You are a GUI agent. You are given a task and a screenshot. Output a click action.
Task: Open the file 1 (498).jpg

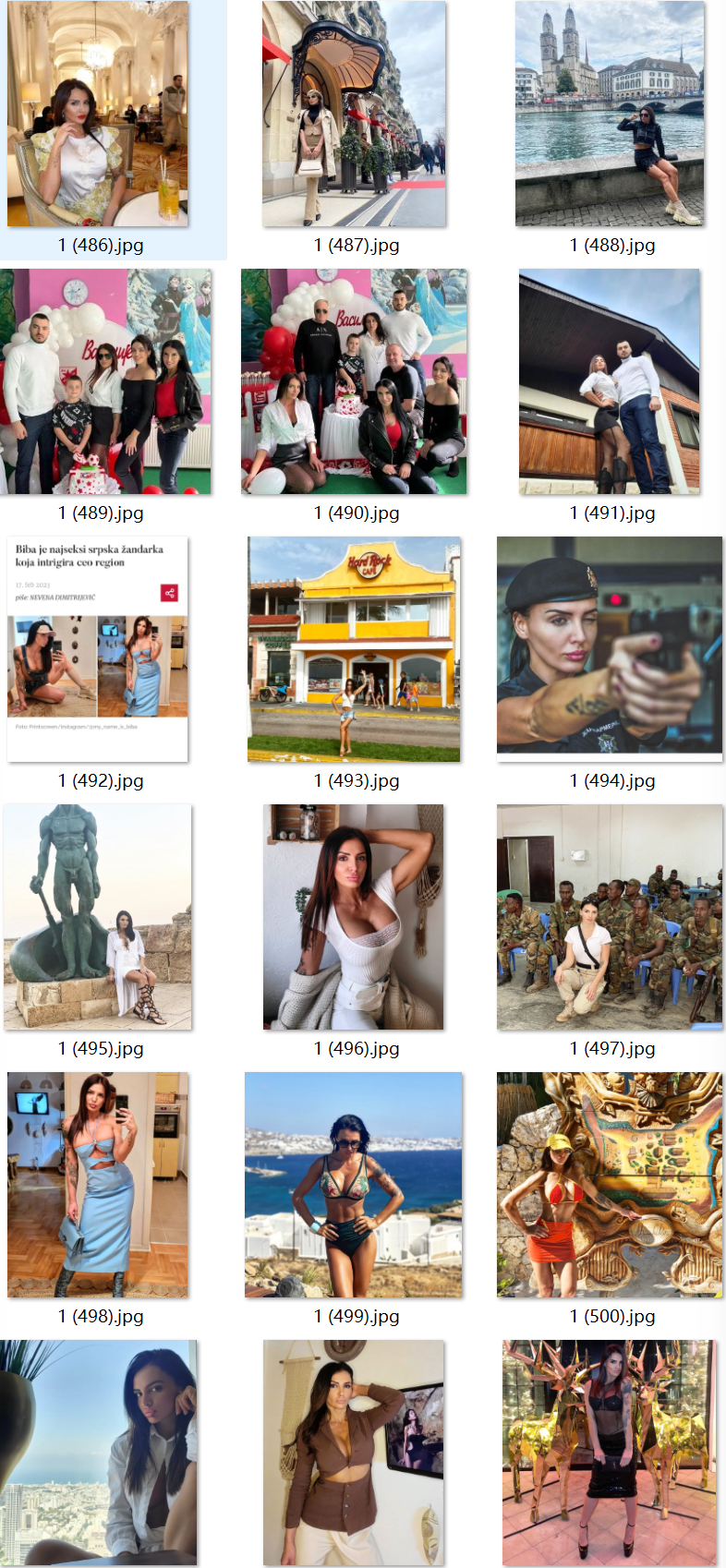(98, 1185)
